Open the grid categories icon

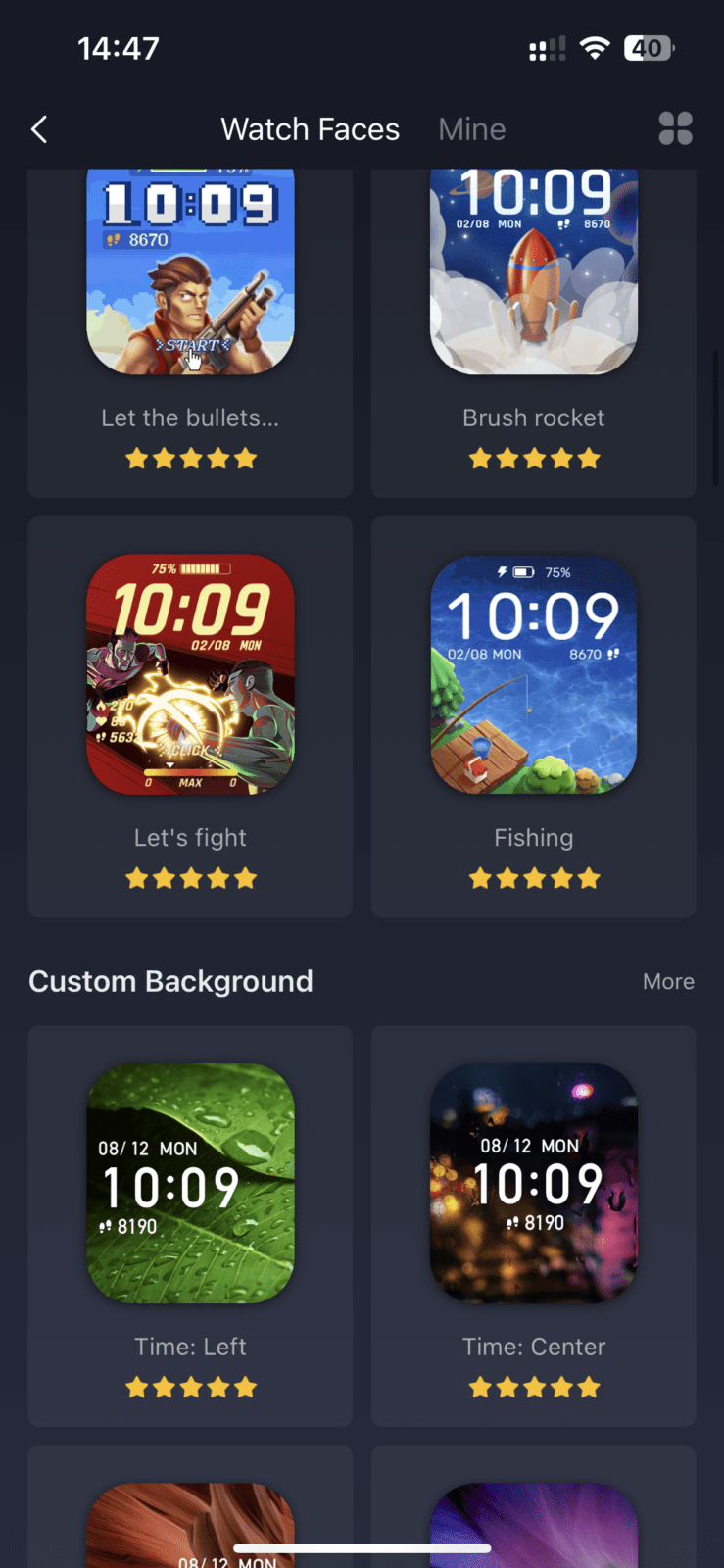tap(675, 128)
